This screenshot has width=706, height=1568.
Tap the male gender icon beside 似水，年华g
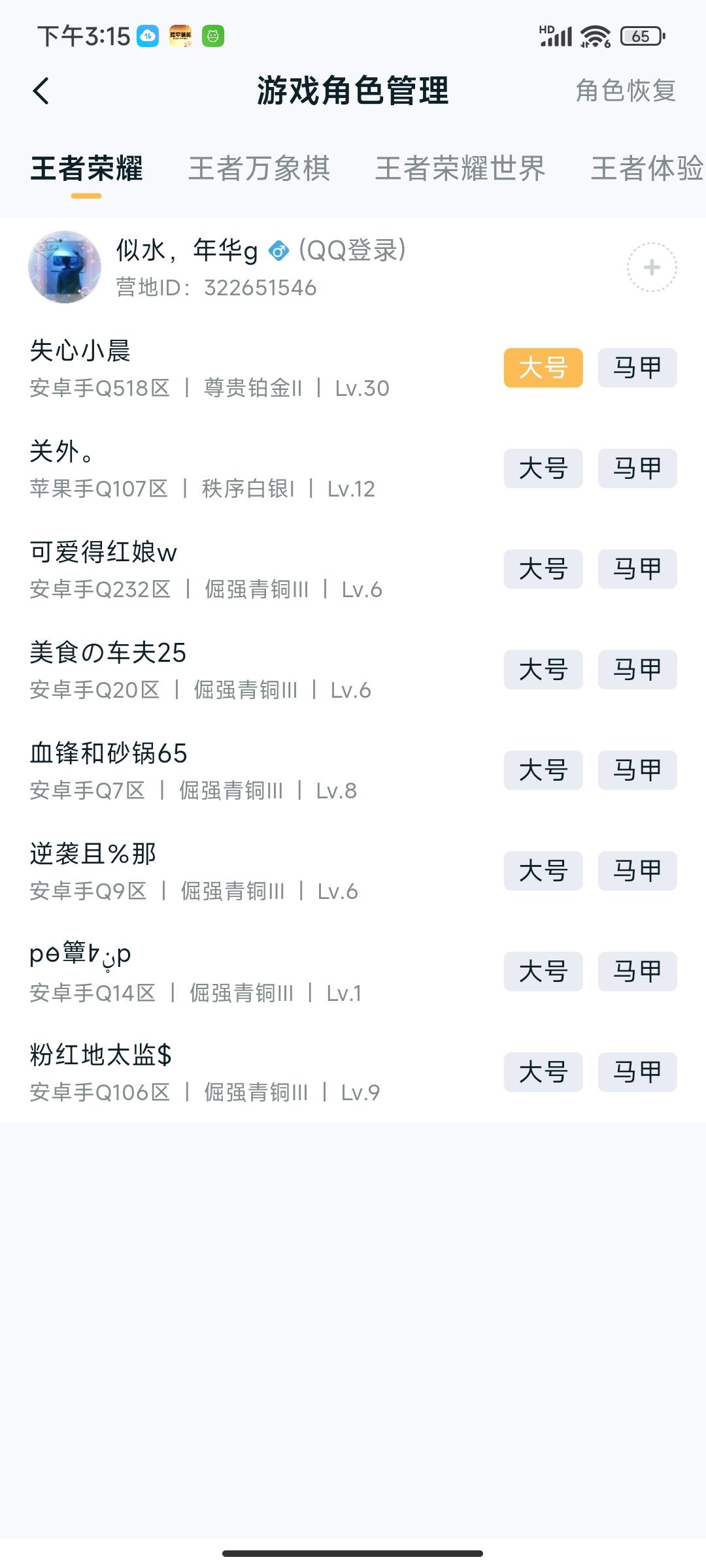pos(280,251)
